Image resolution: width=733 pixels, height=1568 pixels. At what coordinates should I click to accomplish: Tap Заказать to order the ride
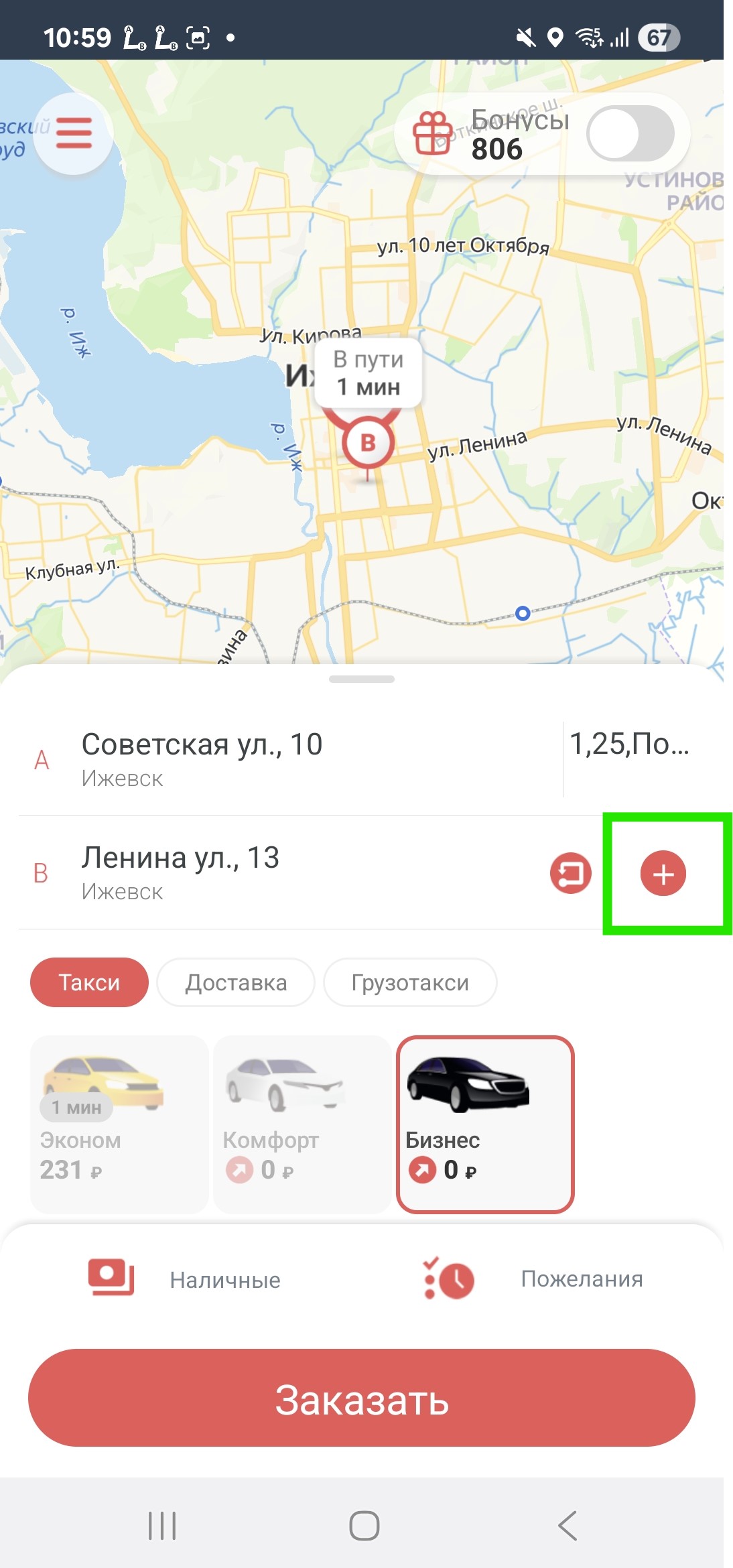[362, 1398]
